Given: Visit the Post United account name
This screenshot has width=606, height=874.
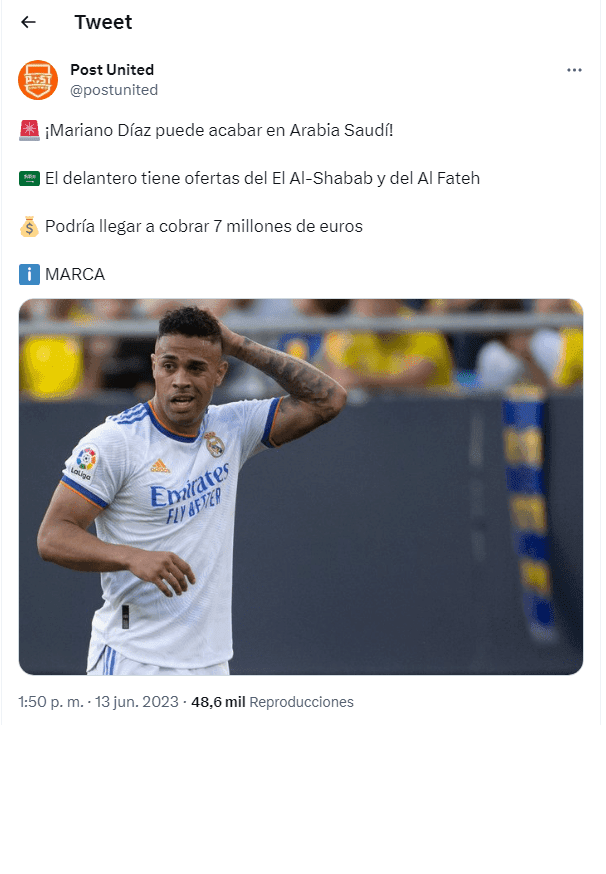Looking at the screenshot, I should point(112,70).
